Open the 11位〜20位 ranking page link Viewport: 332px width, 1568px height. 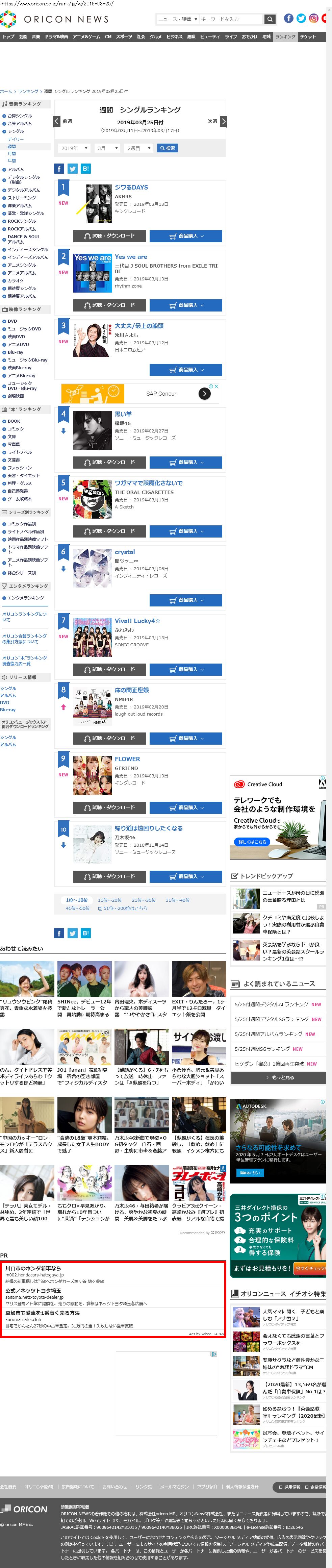pos(109,900)
